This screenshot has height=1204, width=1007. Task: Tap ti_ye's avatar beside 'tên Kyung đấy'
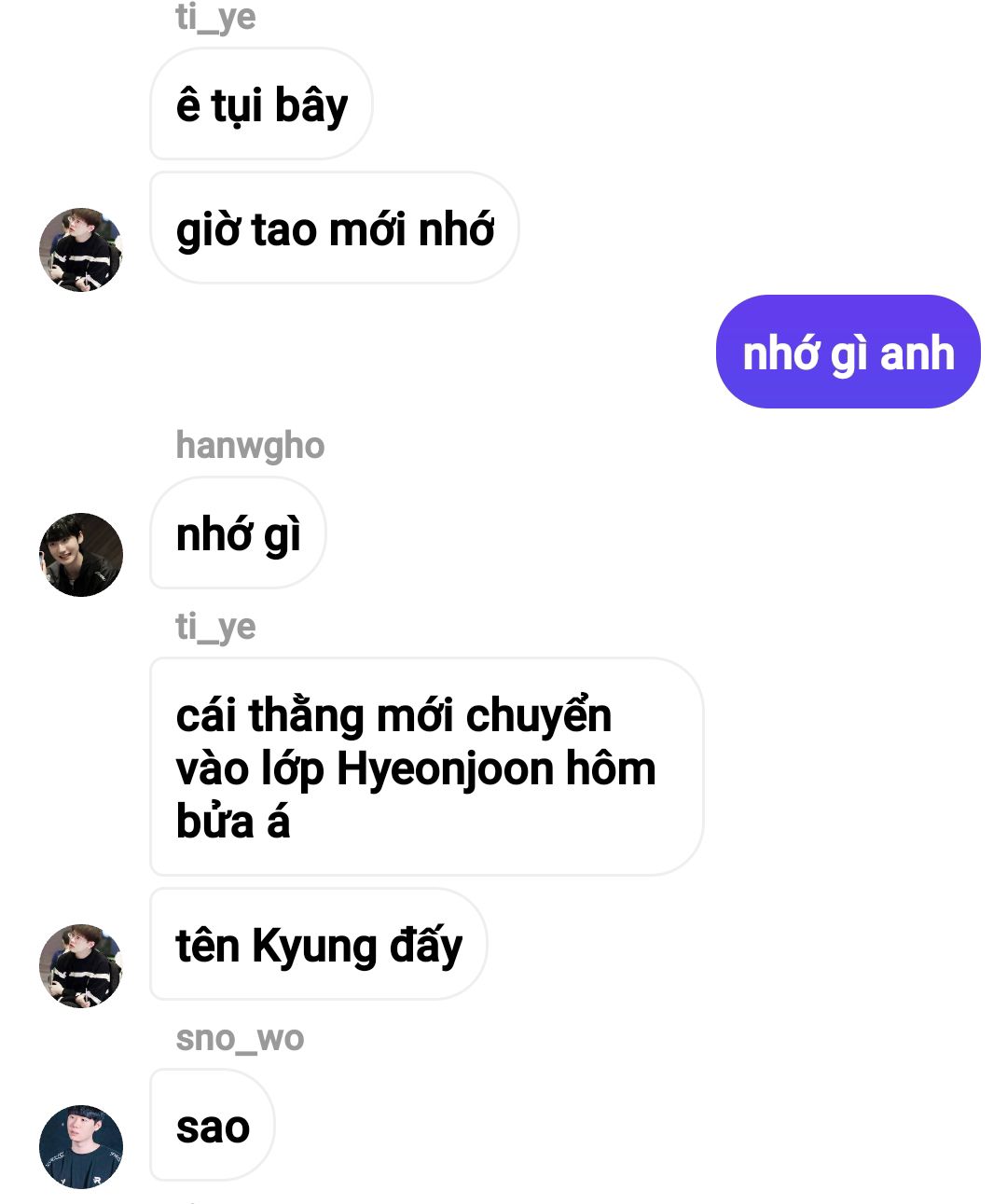pos(81,966)
